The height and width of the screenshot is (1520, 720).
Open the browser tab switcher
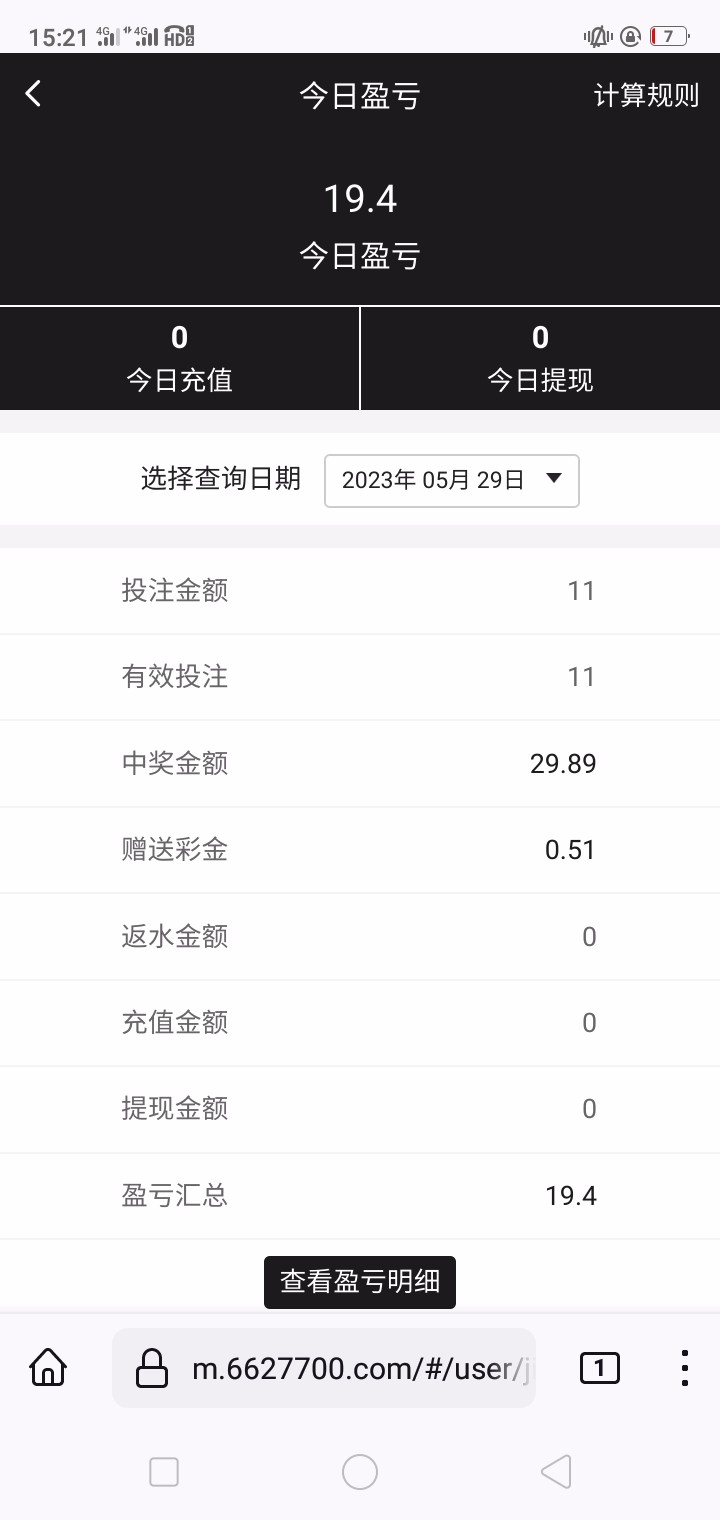599,1368
